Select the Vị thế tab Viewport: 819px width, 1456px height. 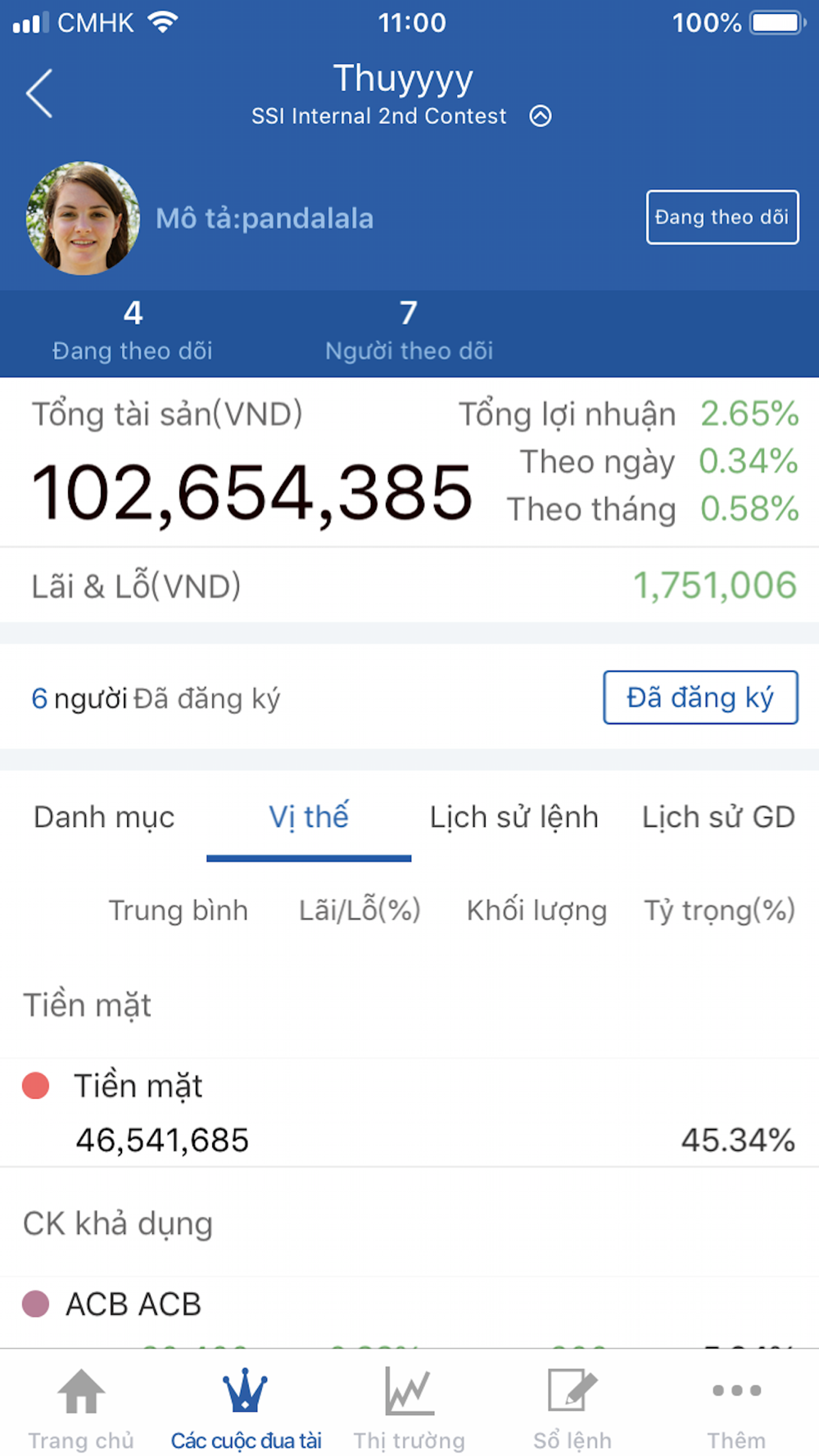point(309,817)
